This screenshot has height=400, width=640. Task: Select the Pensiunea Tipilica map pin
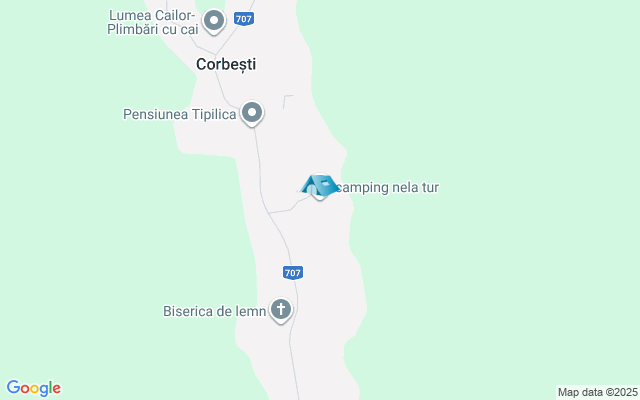pos(253,114)
